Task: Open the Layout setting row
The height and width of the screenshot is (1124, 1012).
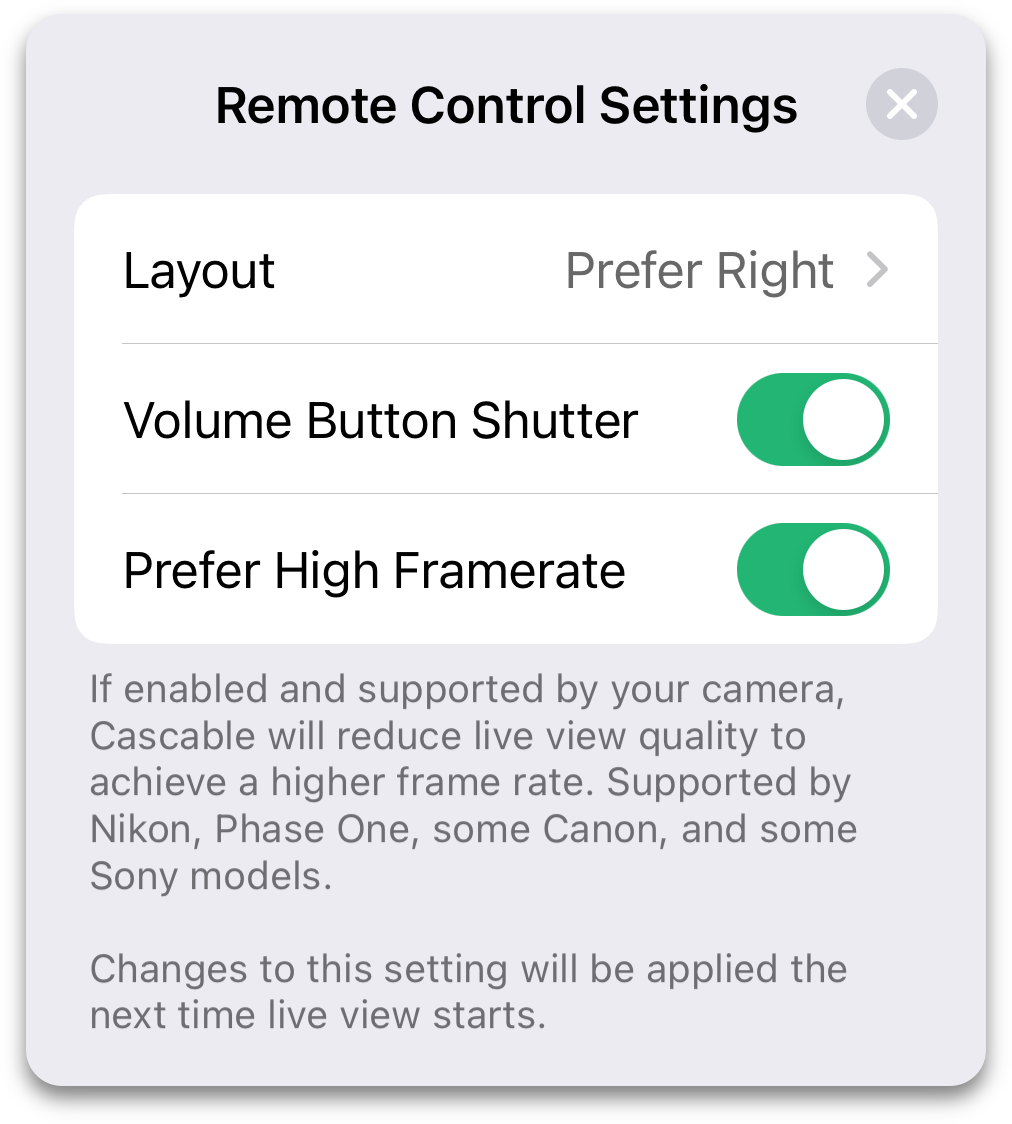Action: pos(505,270)
